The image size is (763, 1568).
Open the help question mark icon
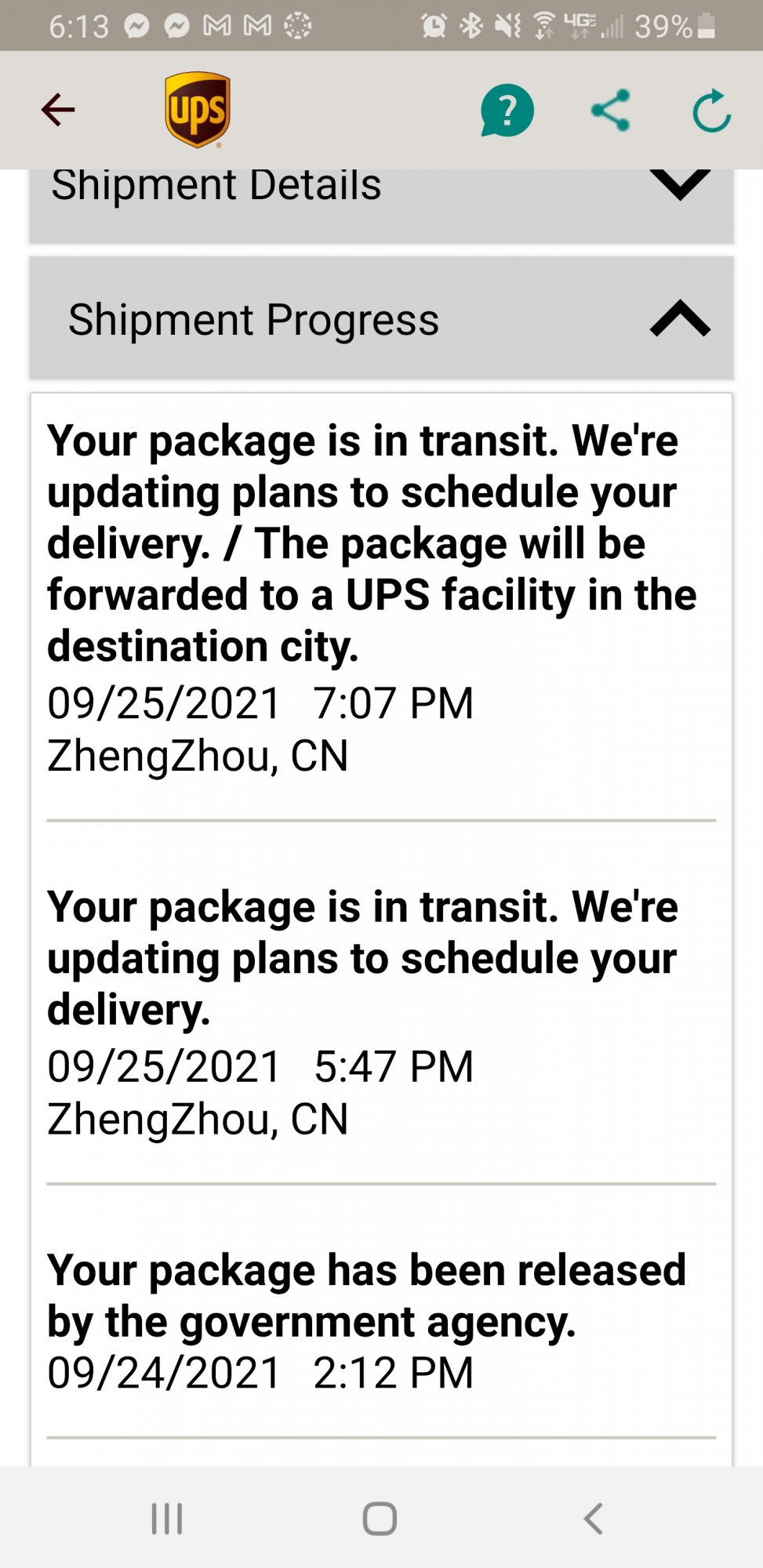[x=507, y=111]
